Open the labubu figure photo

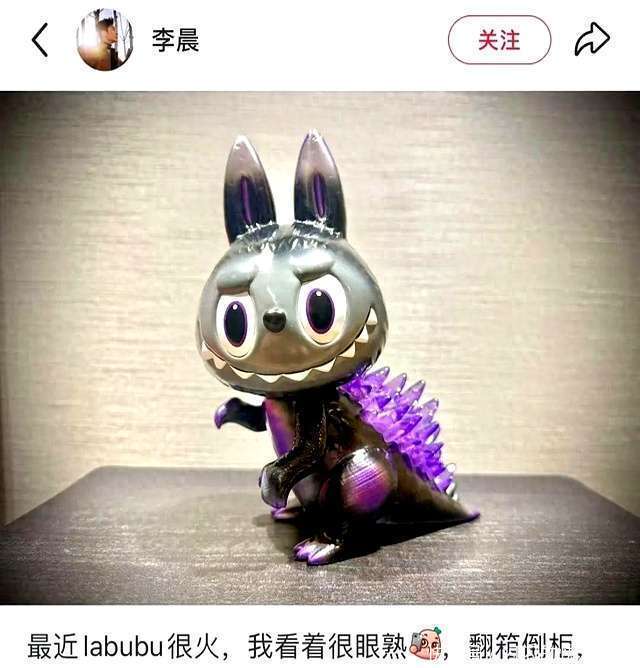click(320, 348)
